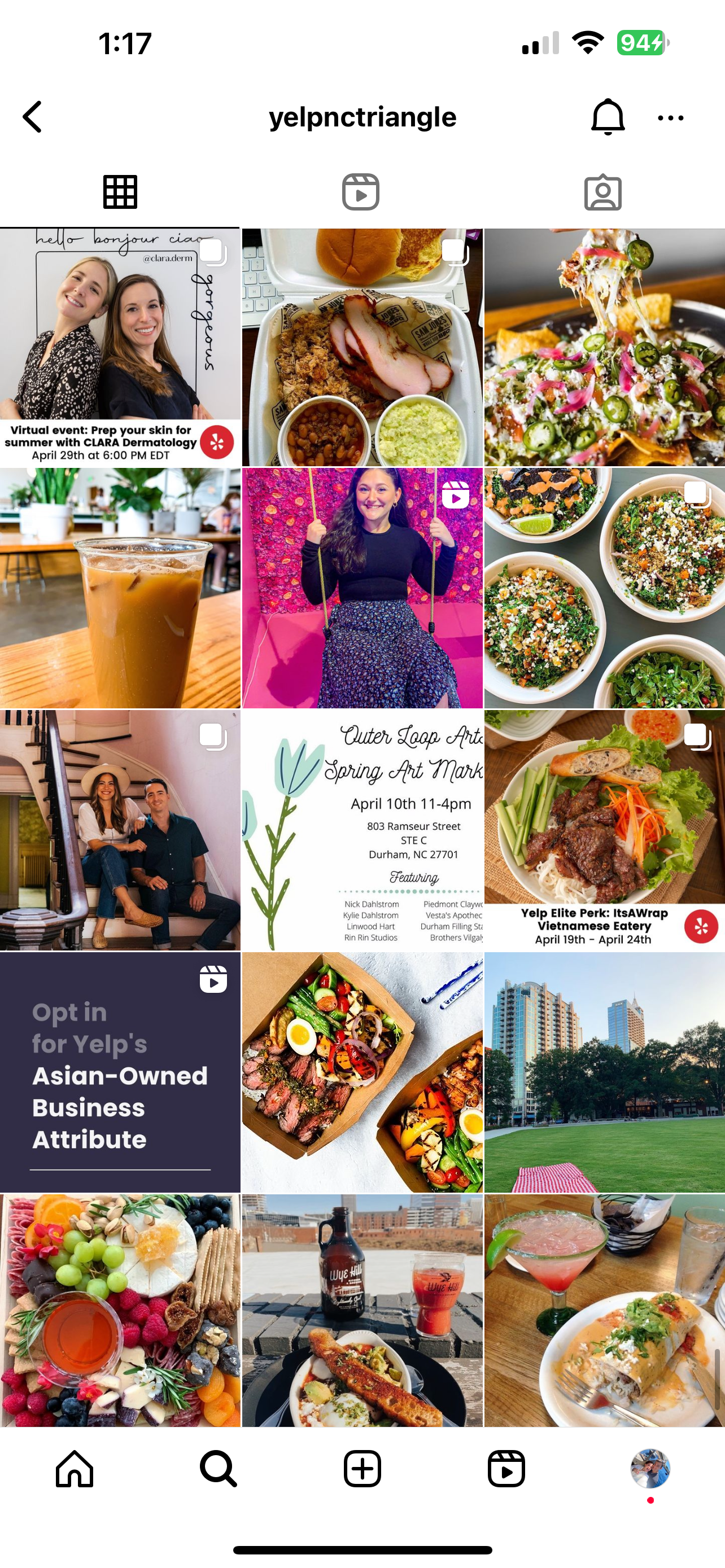Play the reel of the woman on a swing
This screenshot has width=725, height=1568.
tap(362, 588)
